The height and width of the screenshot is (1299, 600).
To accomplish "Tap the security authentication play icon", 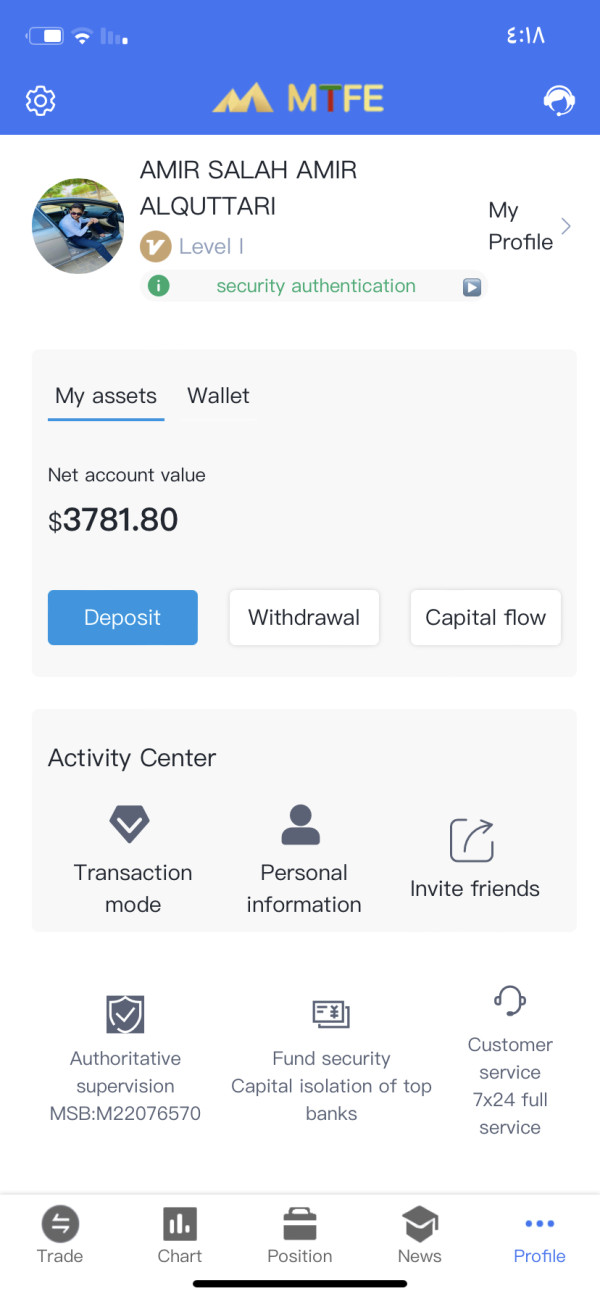I will (x=472, y=287).
